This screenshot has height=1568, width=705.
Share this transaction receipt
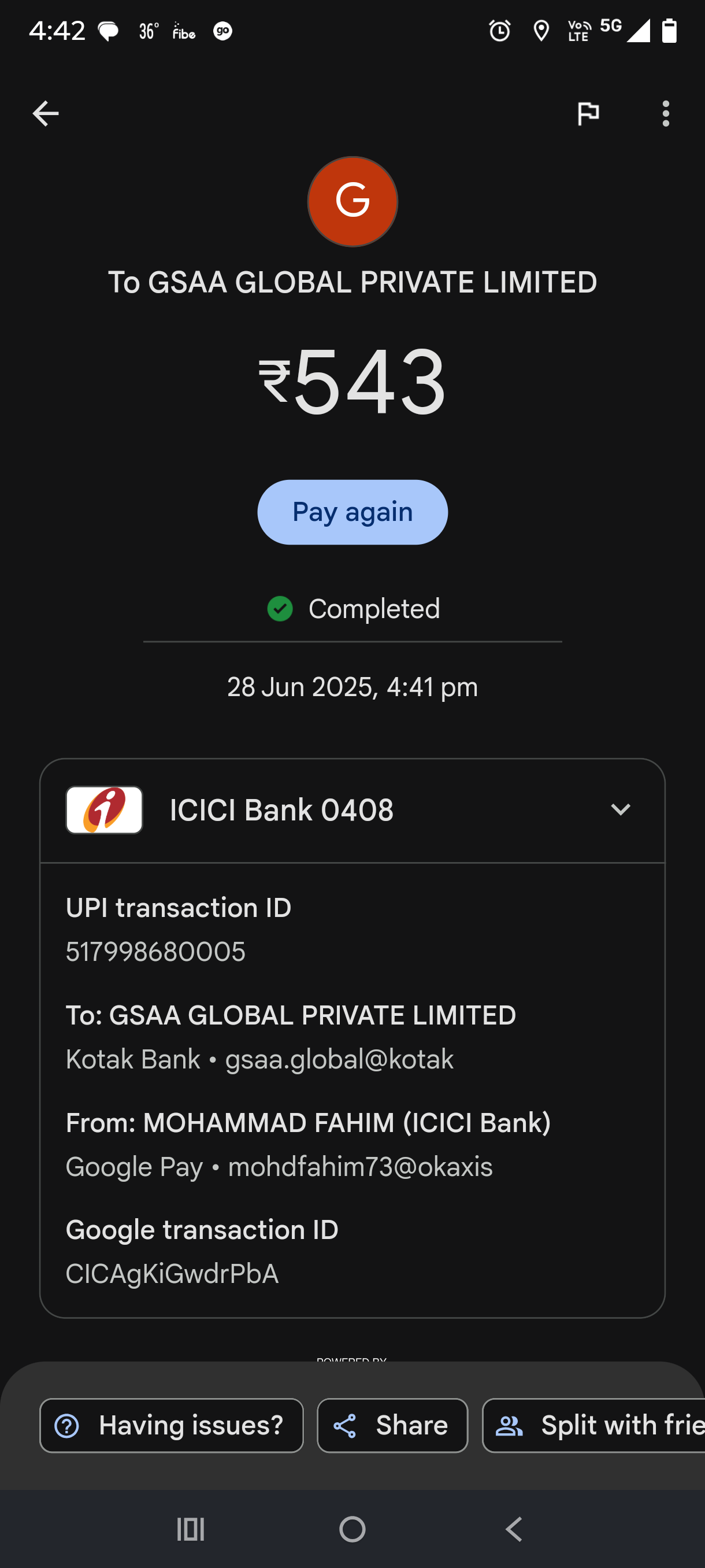(x=392, y=1426)
